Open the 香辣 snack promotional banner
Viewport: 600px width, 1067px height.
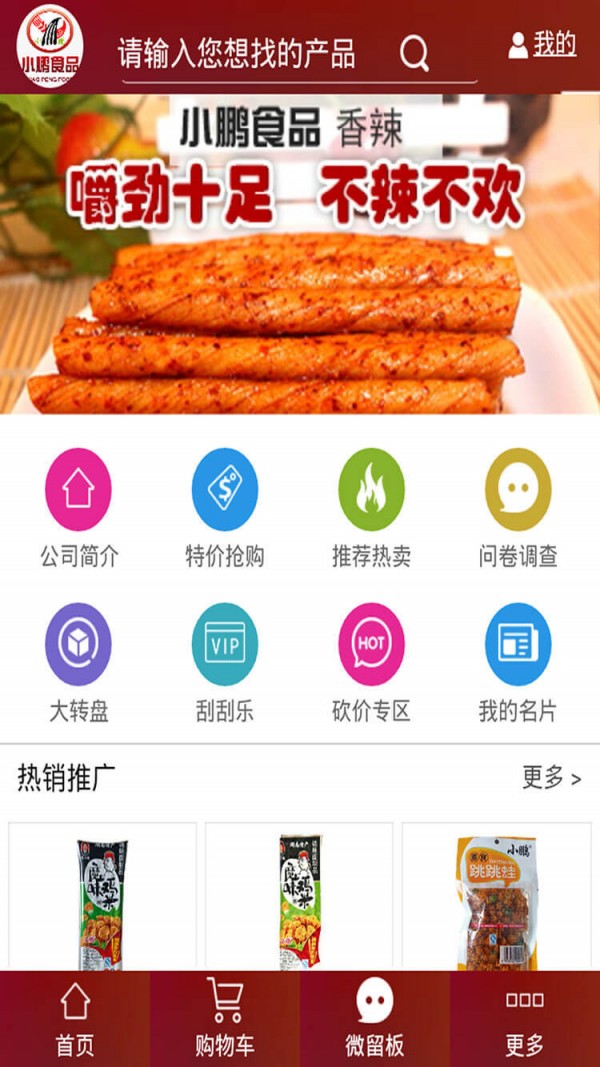point(300,253)
